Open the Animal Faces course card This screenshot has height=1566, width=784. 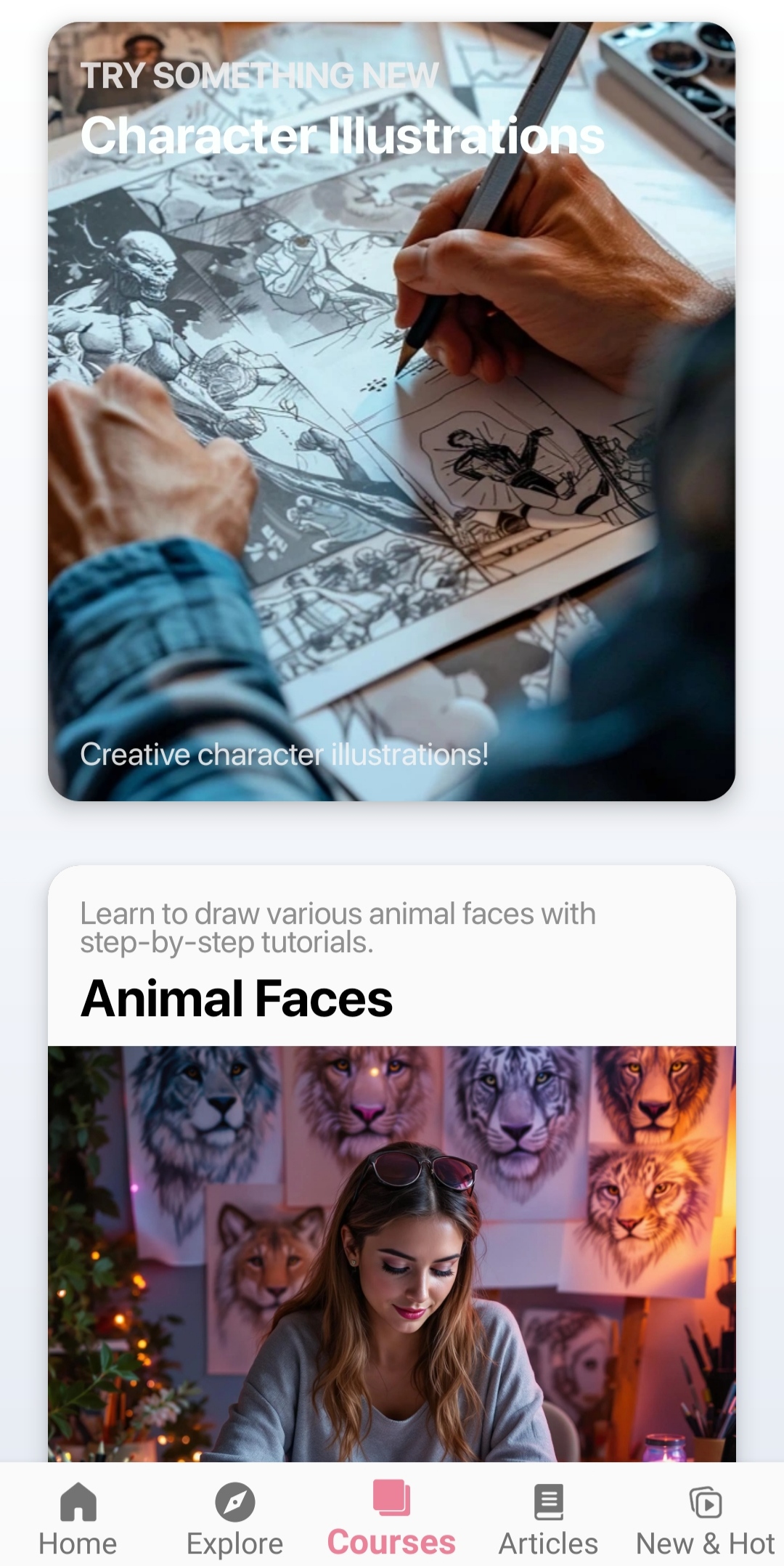pyautogui.click(x=391, y=1162)
